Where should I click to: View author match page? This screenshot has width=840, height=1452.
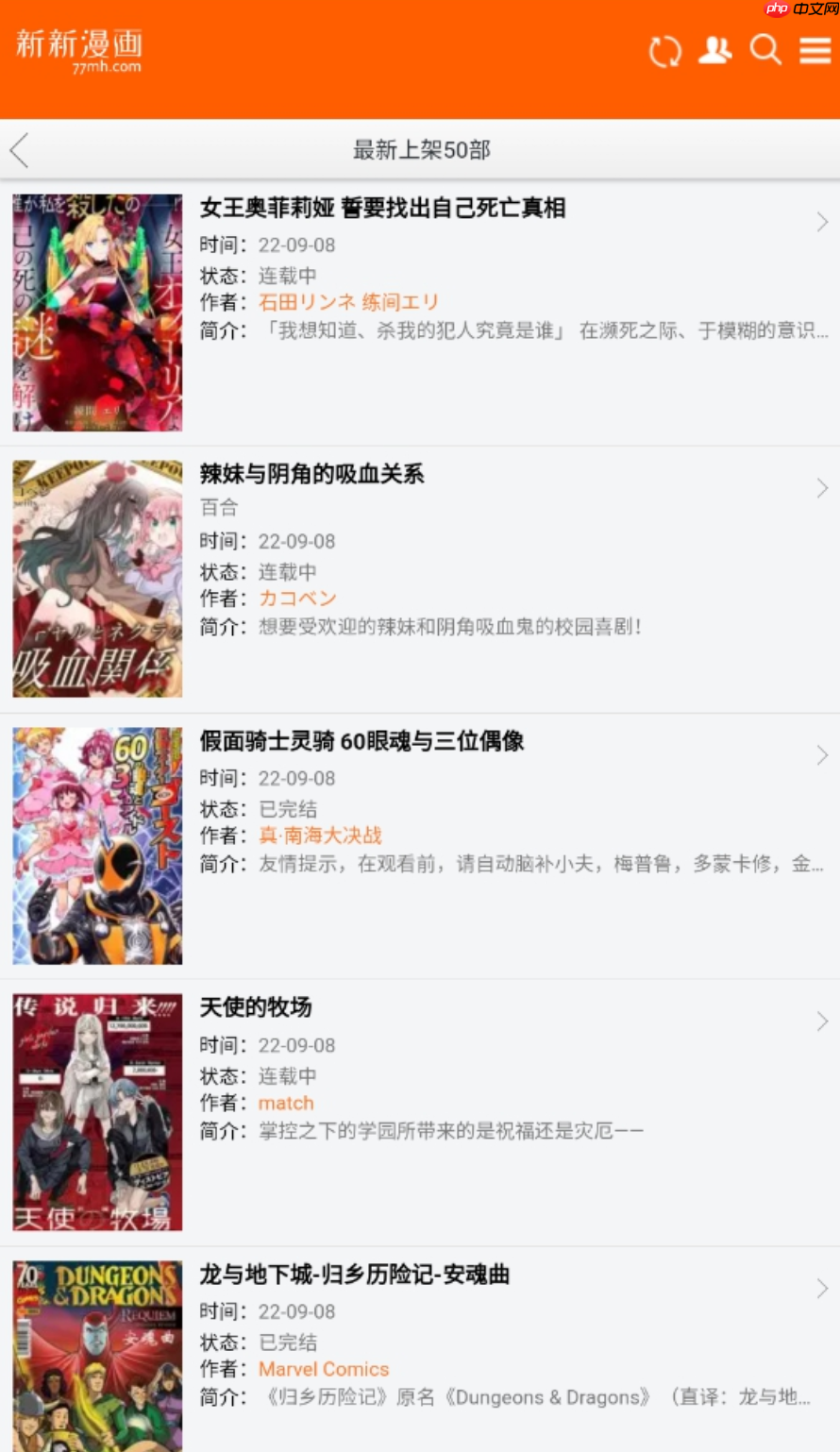click(286, 1103)
